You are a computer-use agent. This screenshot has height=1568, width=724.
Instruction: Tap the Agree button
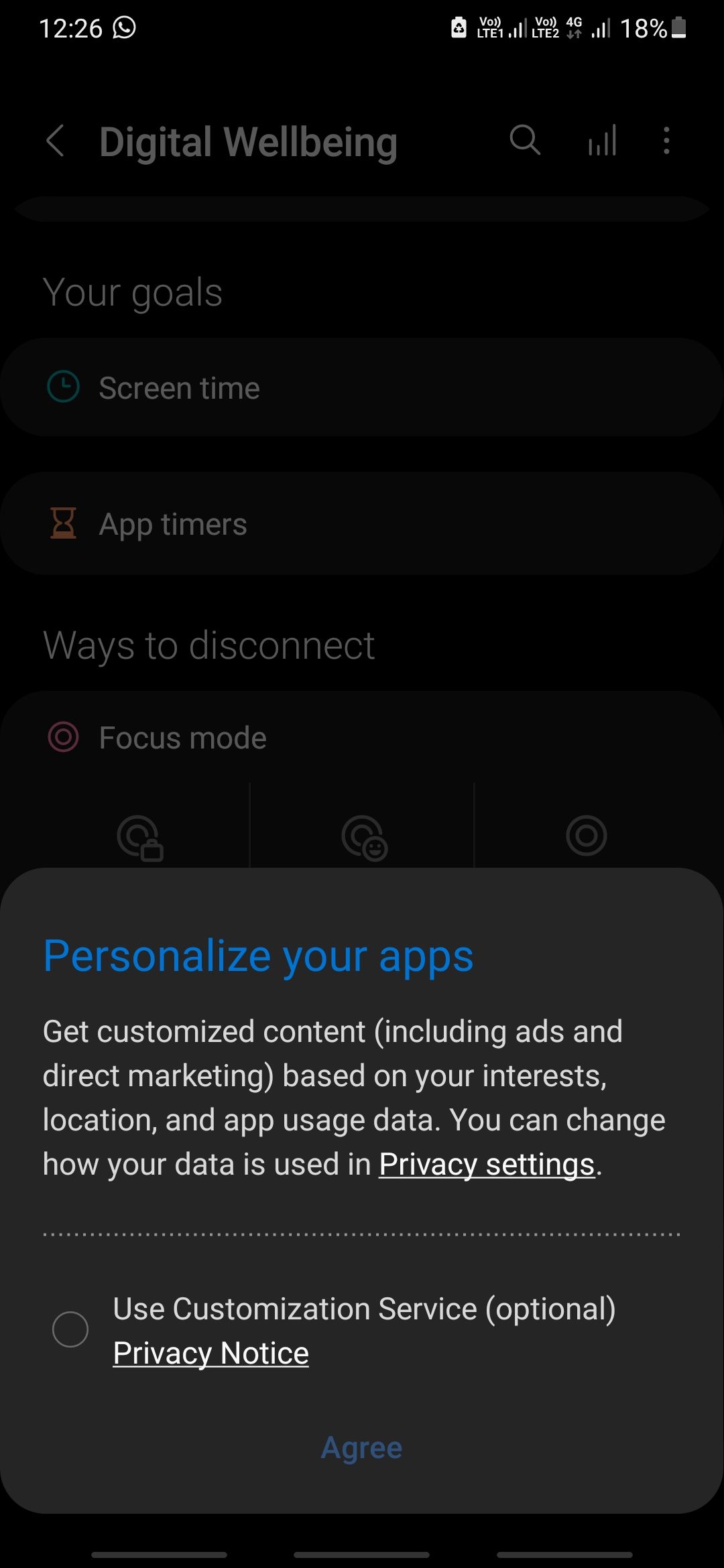coord(361,1448)
